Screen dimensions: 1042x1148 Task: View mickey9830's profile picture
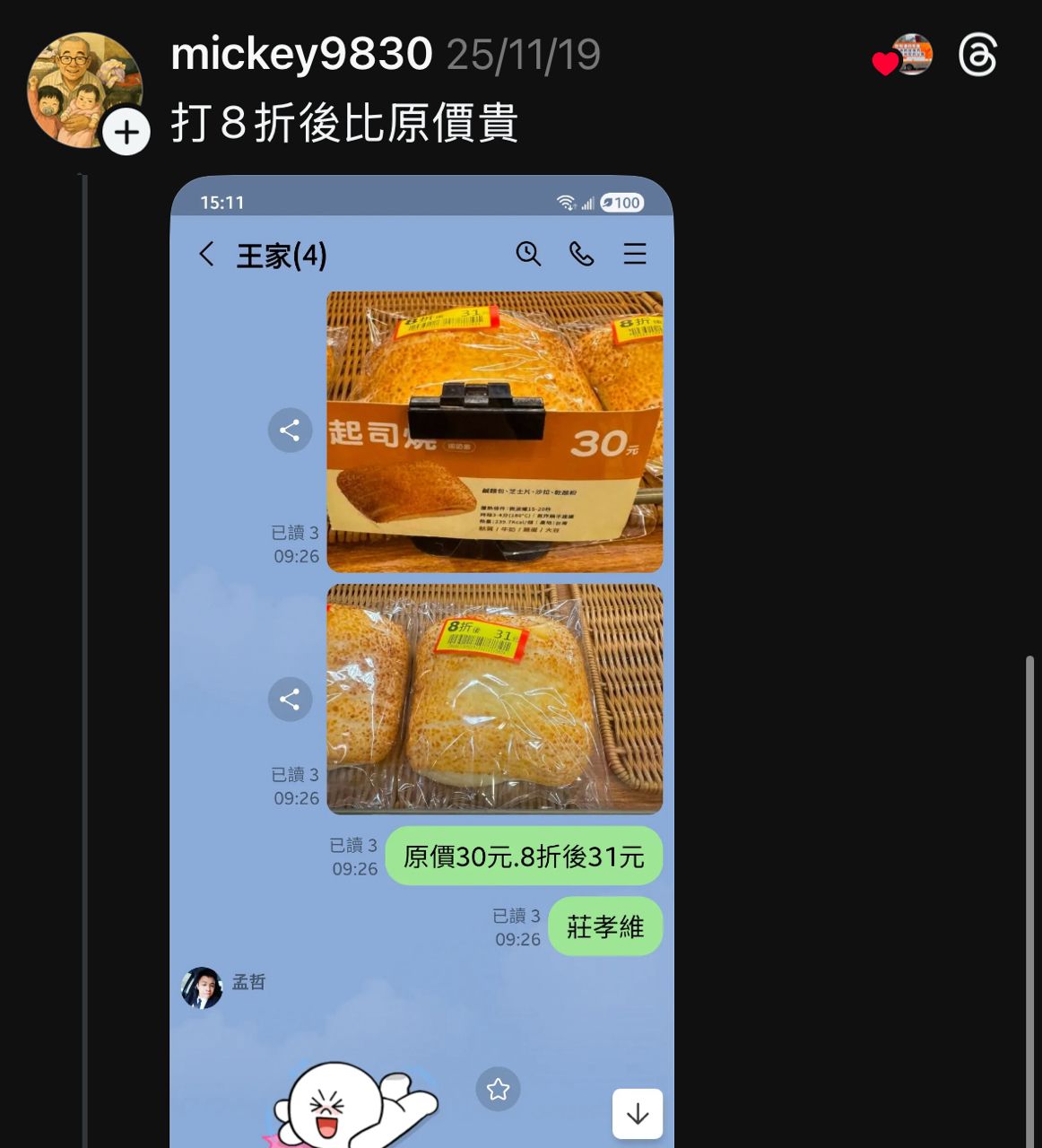(79, 85)
